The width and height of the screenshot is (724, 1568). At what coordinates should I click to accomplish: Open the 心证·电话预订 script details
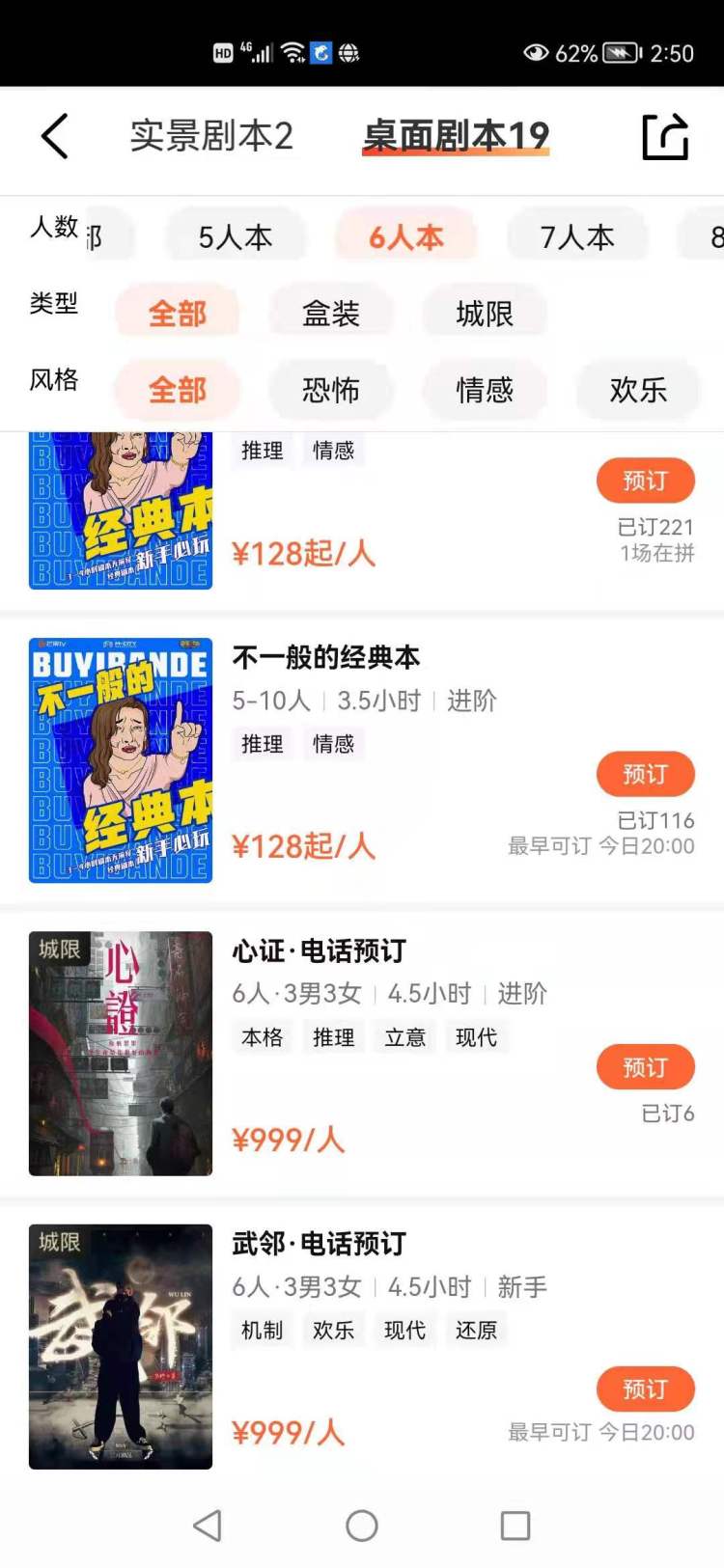pyautogui.click(x=319, y=951)
